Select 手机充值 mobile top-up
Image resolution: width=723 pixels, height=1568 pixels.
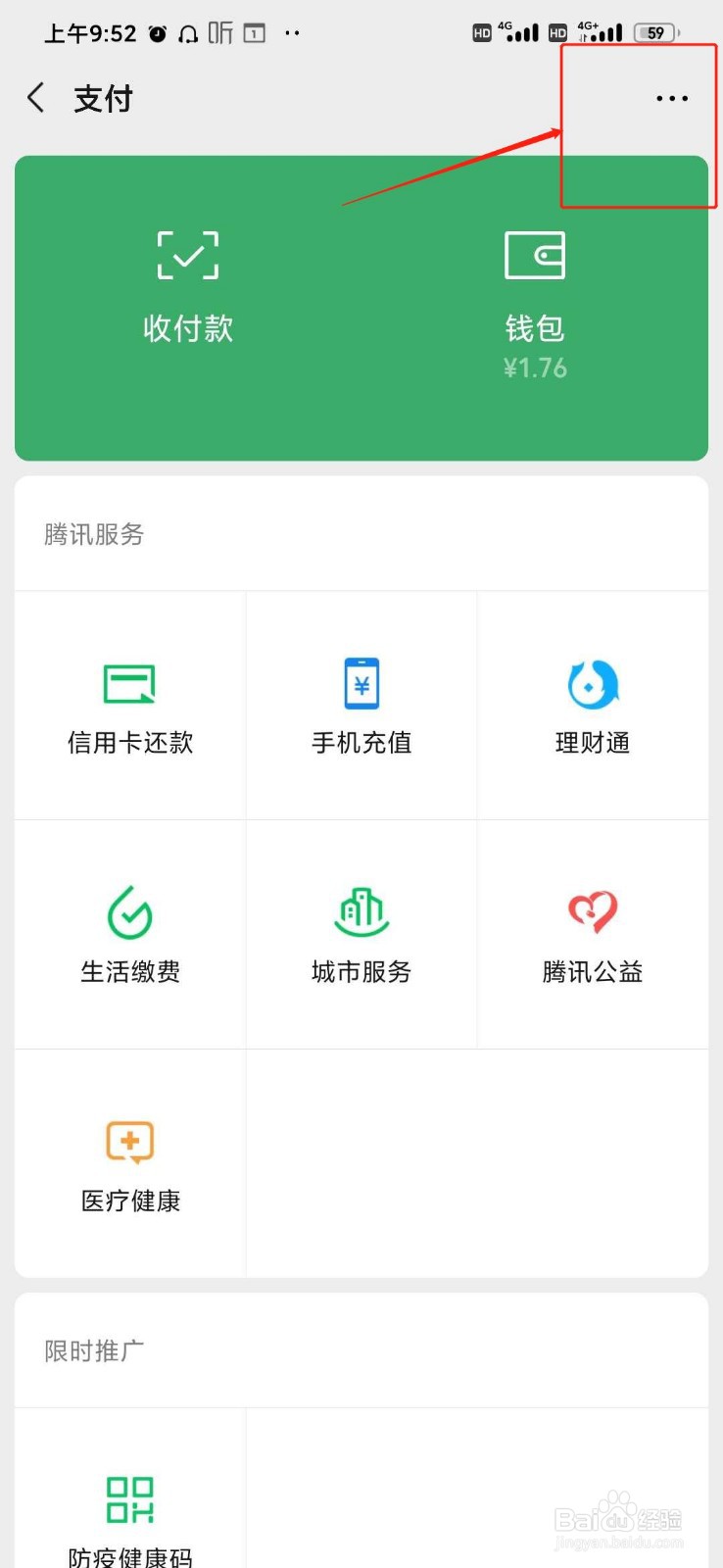pyautogui.click(x=361, y=706)
